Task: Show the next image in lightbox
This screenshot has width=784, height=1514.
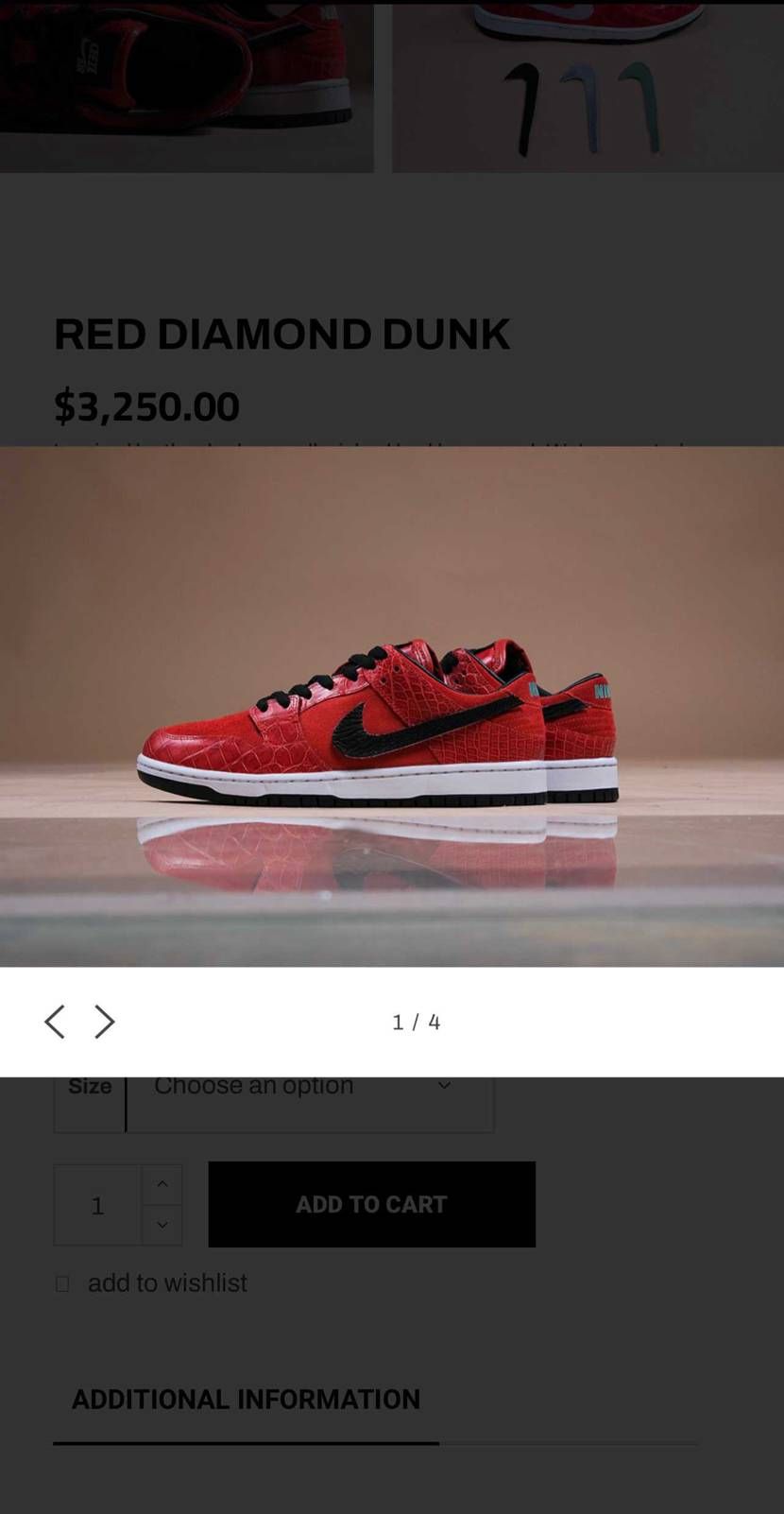Action: click(104, 1022)
